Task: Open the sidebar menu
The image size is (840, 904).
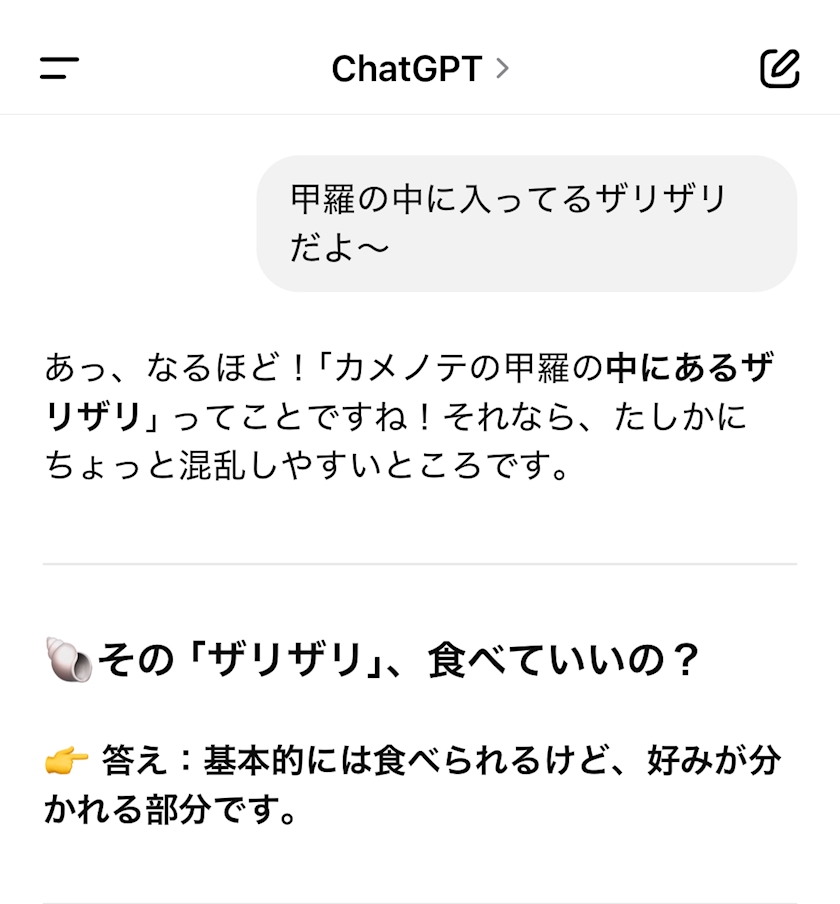Action: [59, 68]
